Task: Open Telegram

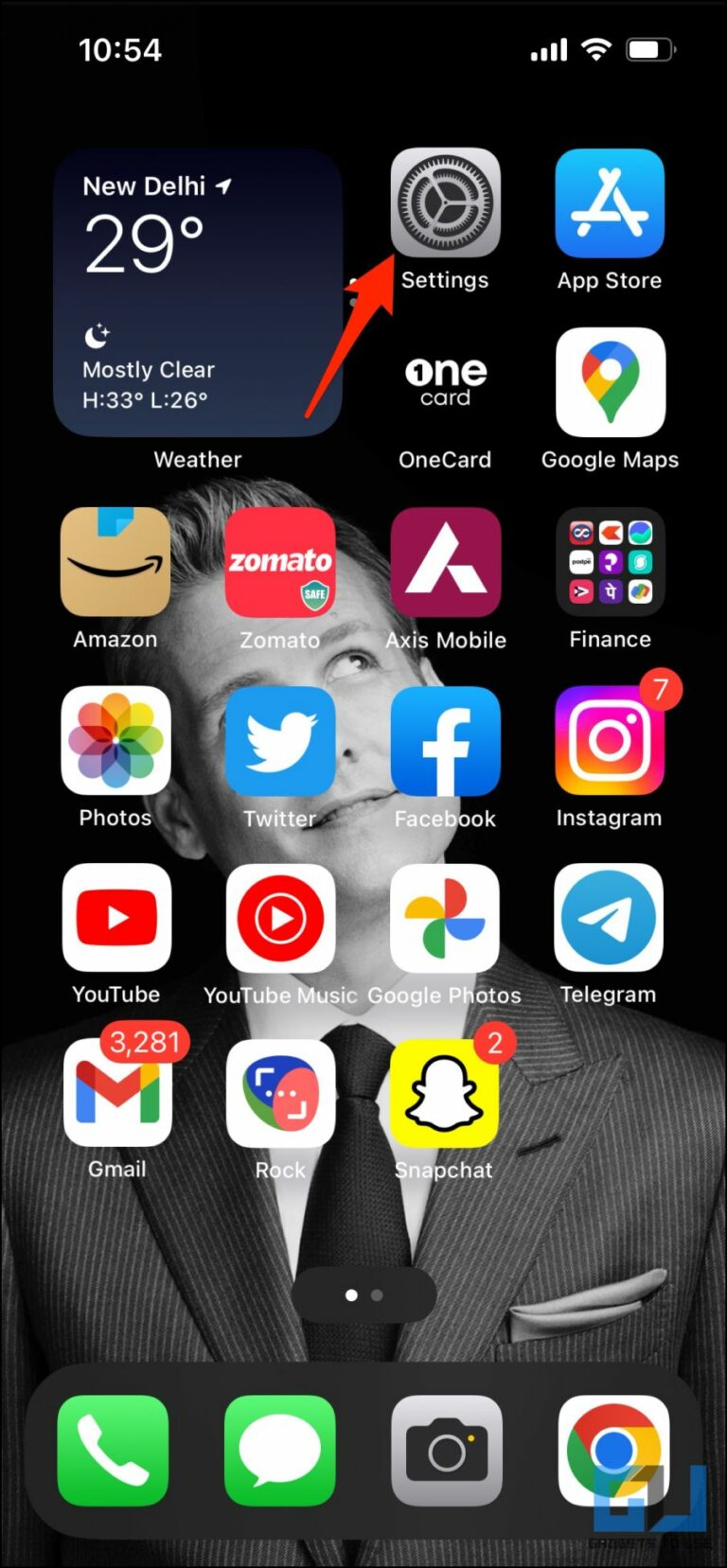Action: [x=609, y=918]
